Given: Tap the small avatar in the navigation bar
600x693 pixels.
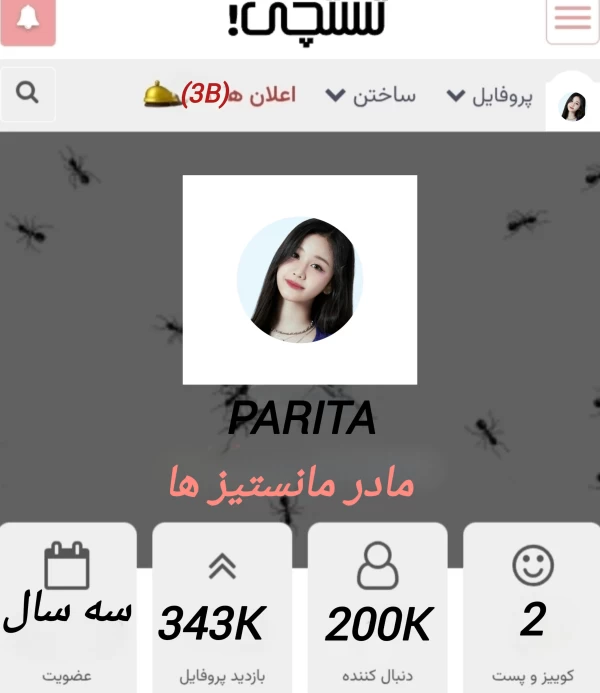Looking at the screenshot, I should 574,105.
